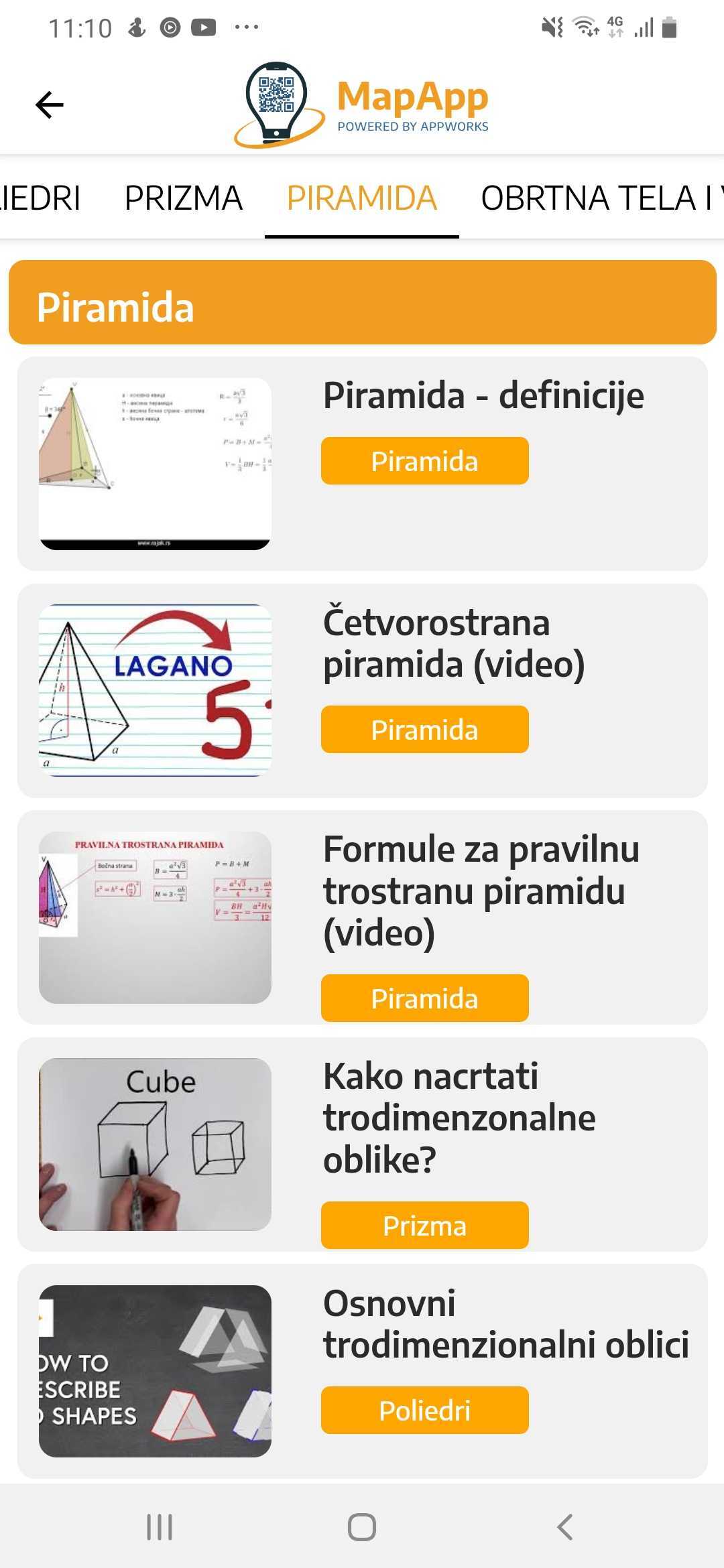This screenshot has height=1568, width=724.
Task: Tap the Poliedri tag button
Action: (x=425, y=1411)
